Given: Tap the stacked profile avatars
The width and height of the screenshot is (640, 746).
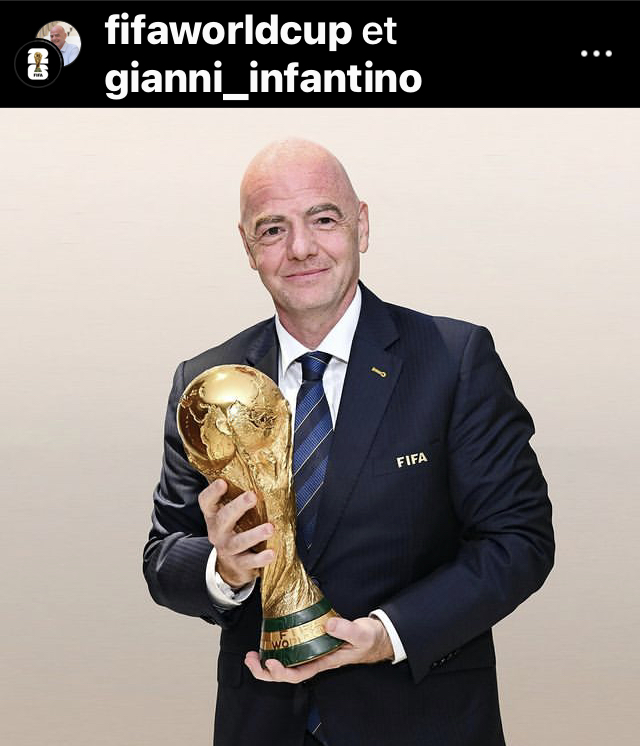Looking at the screenshot, I should pyautogui.click(x=47, y=53).
